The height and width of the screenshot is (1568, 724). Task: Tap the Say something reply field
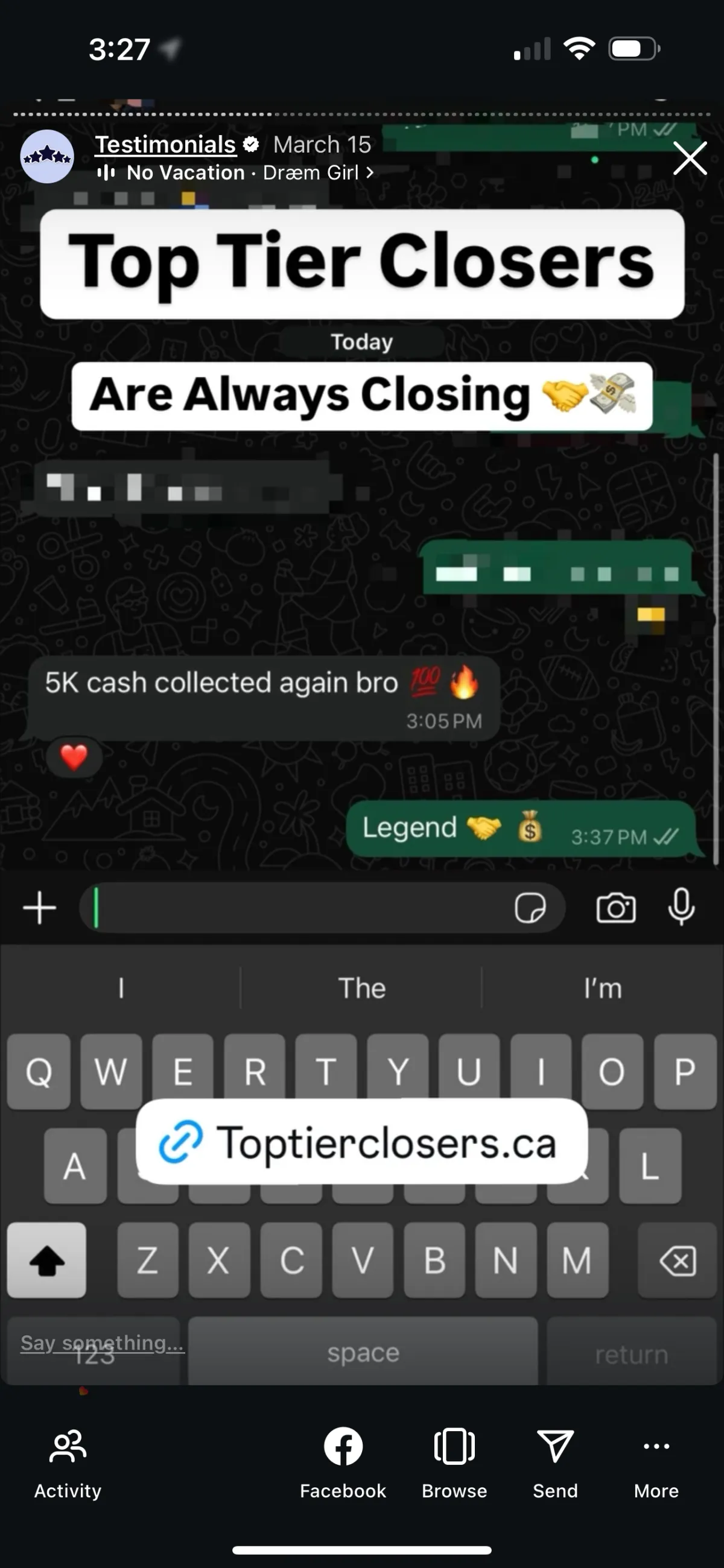click(102, 1342)
